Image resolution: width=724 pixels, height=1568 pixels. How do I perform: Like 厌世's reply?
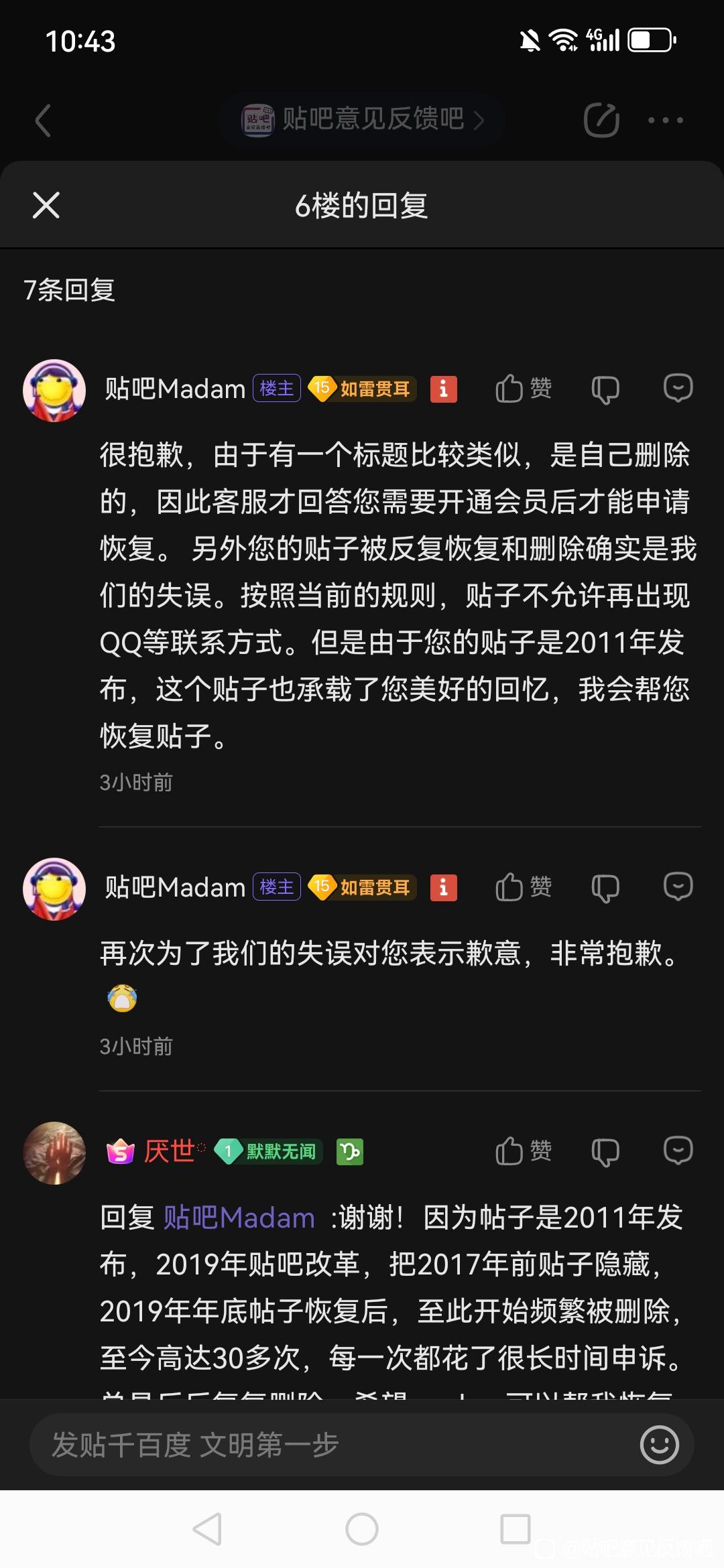click(523, 1151)
